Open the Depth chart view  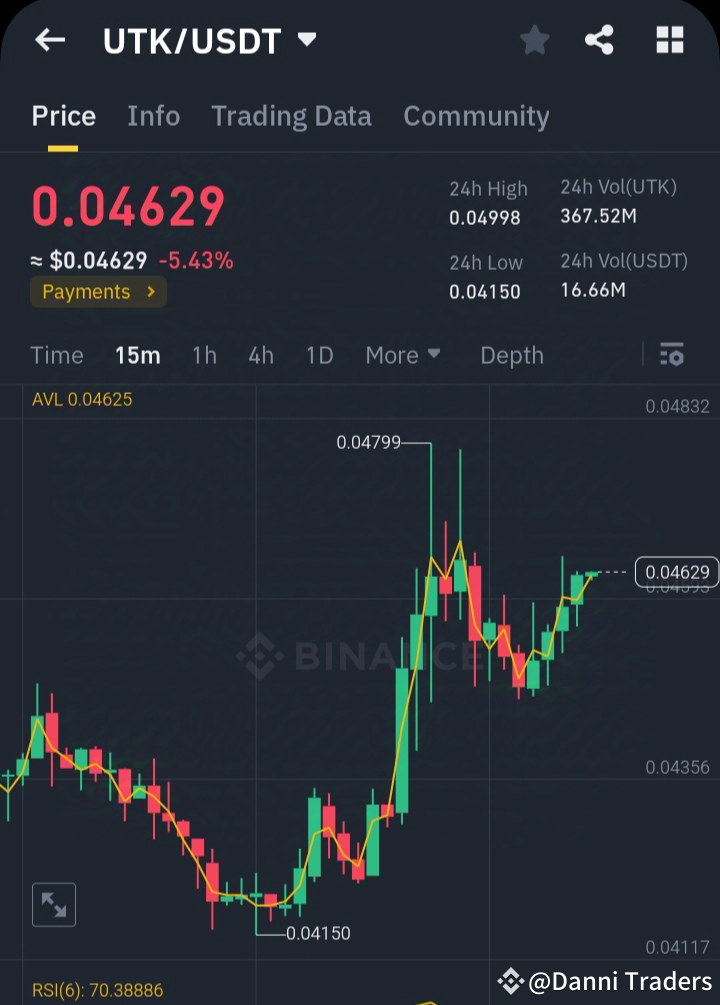point(511,355)
